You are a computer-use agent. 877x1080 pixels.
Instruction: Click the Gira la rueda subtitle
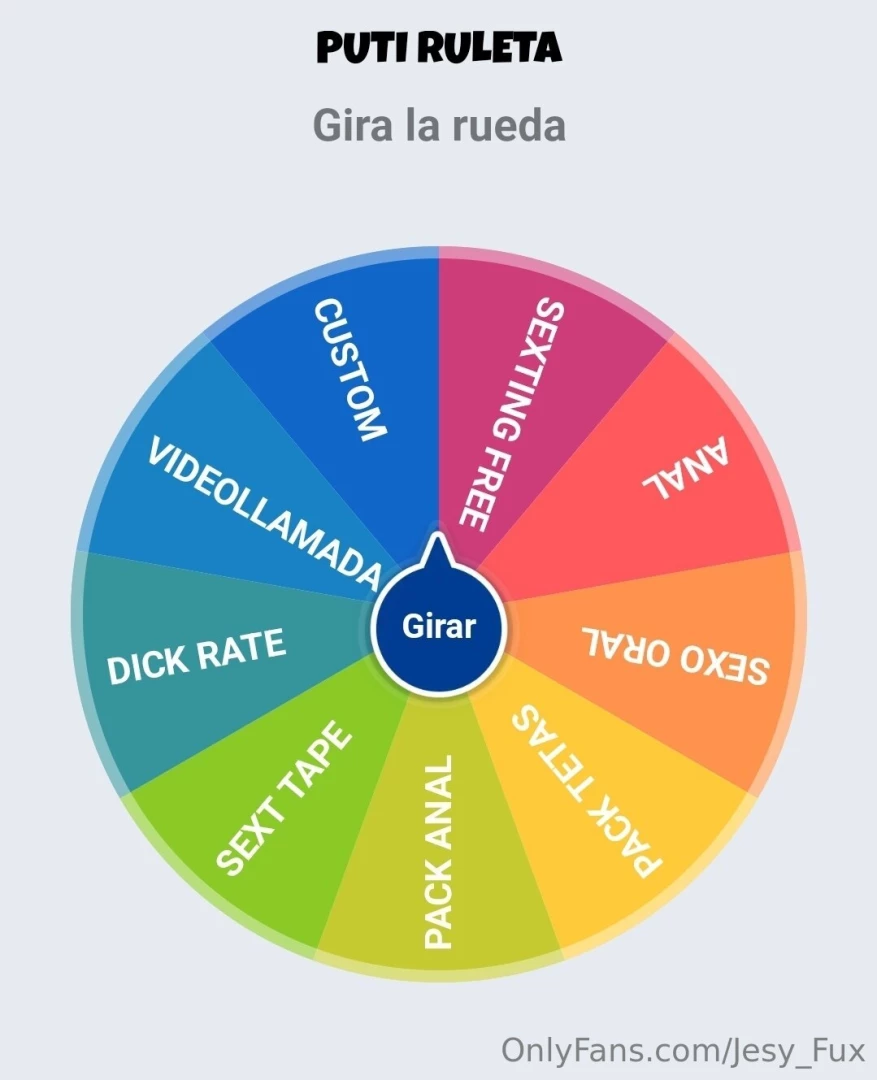tap(438, 127)
